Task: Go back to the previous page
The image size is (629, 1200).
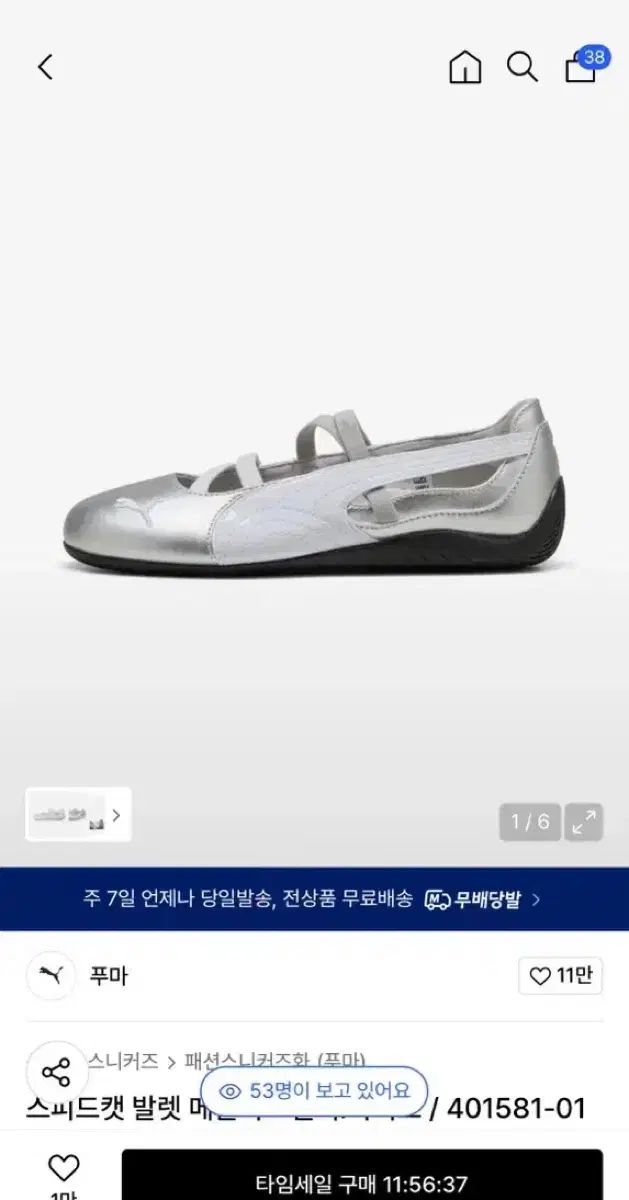Action: tap(45, 67)
